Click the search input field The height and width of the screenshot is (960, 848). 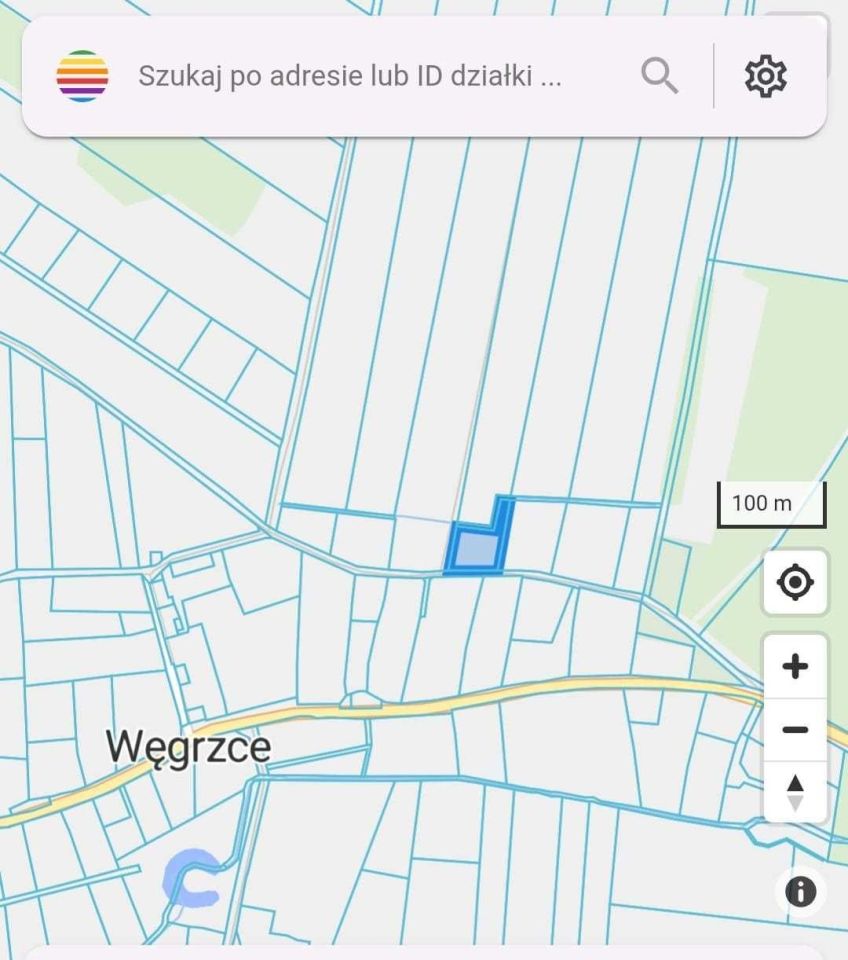(x=350, y=74)
